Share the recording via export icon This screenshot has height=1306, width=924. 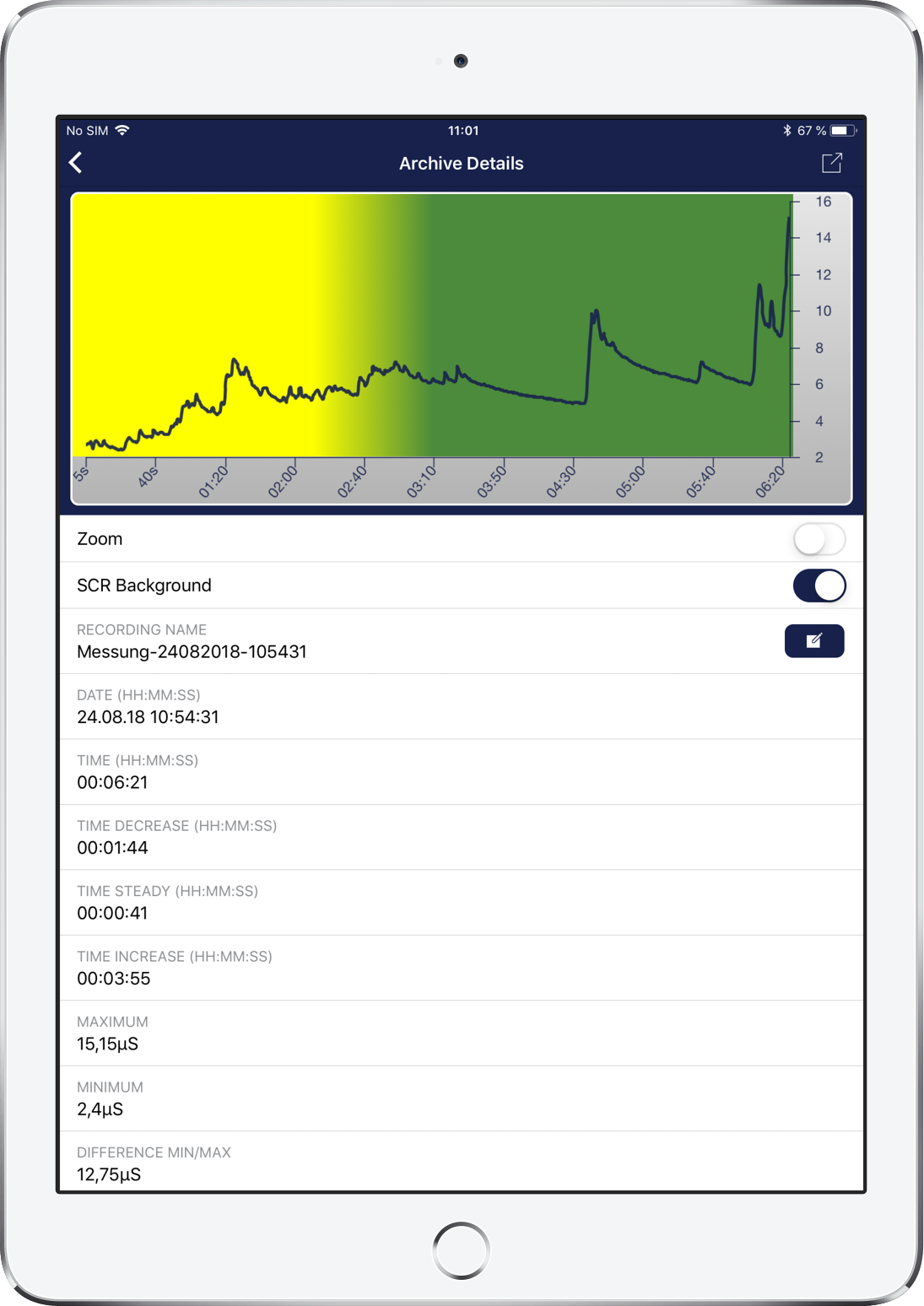click(831, 163)
